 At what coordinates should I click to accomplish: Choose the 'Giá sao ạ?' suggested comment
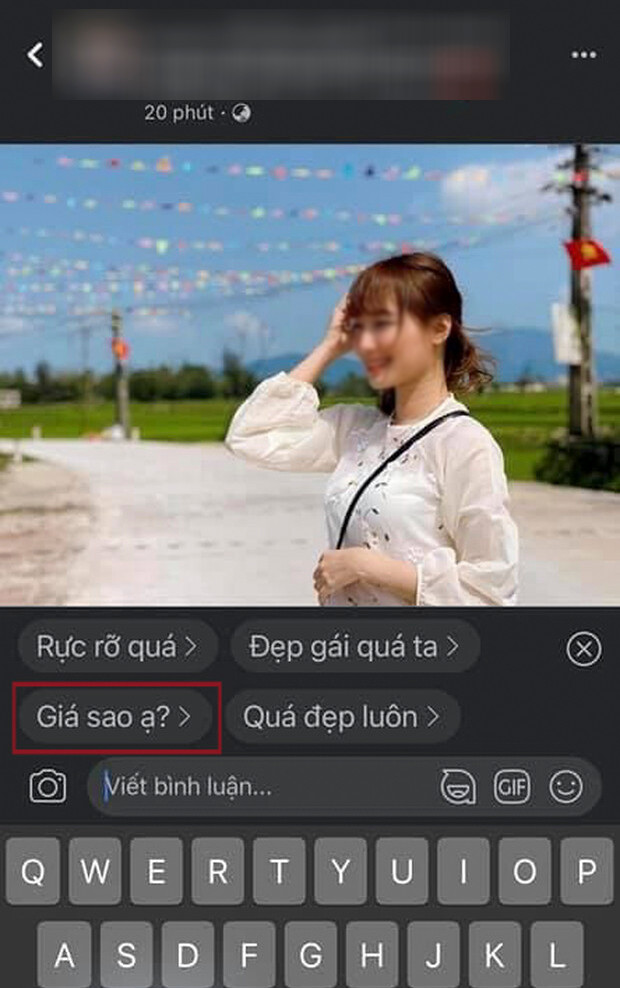[x=116, y=716]
